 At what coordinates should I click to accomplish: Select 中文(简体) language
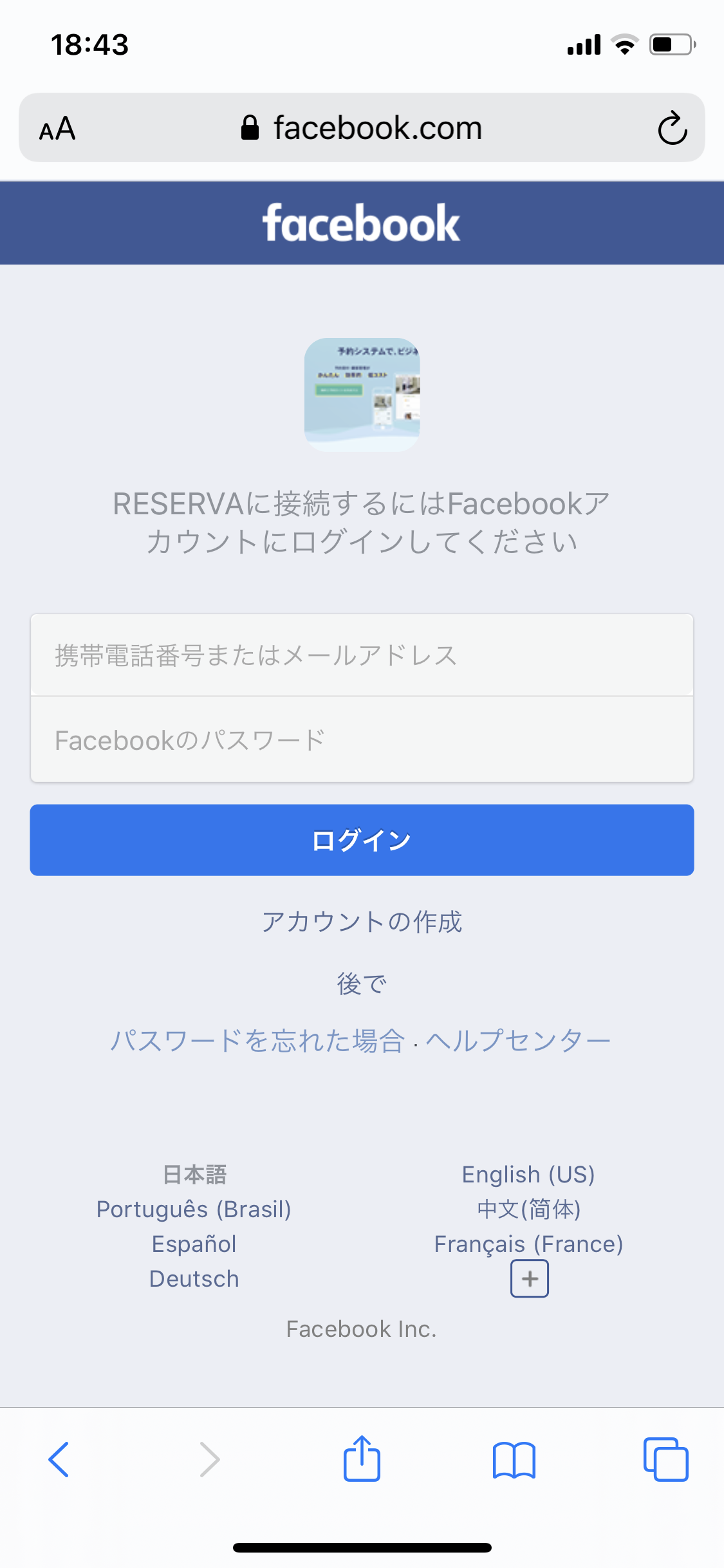(529, 1209)
